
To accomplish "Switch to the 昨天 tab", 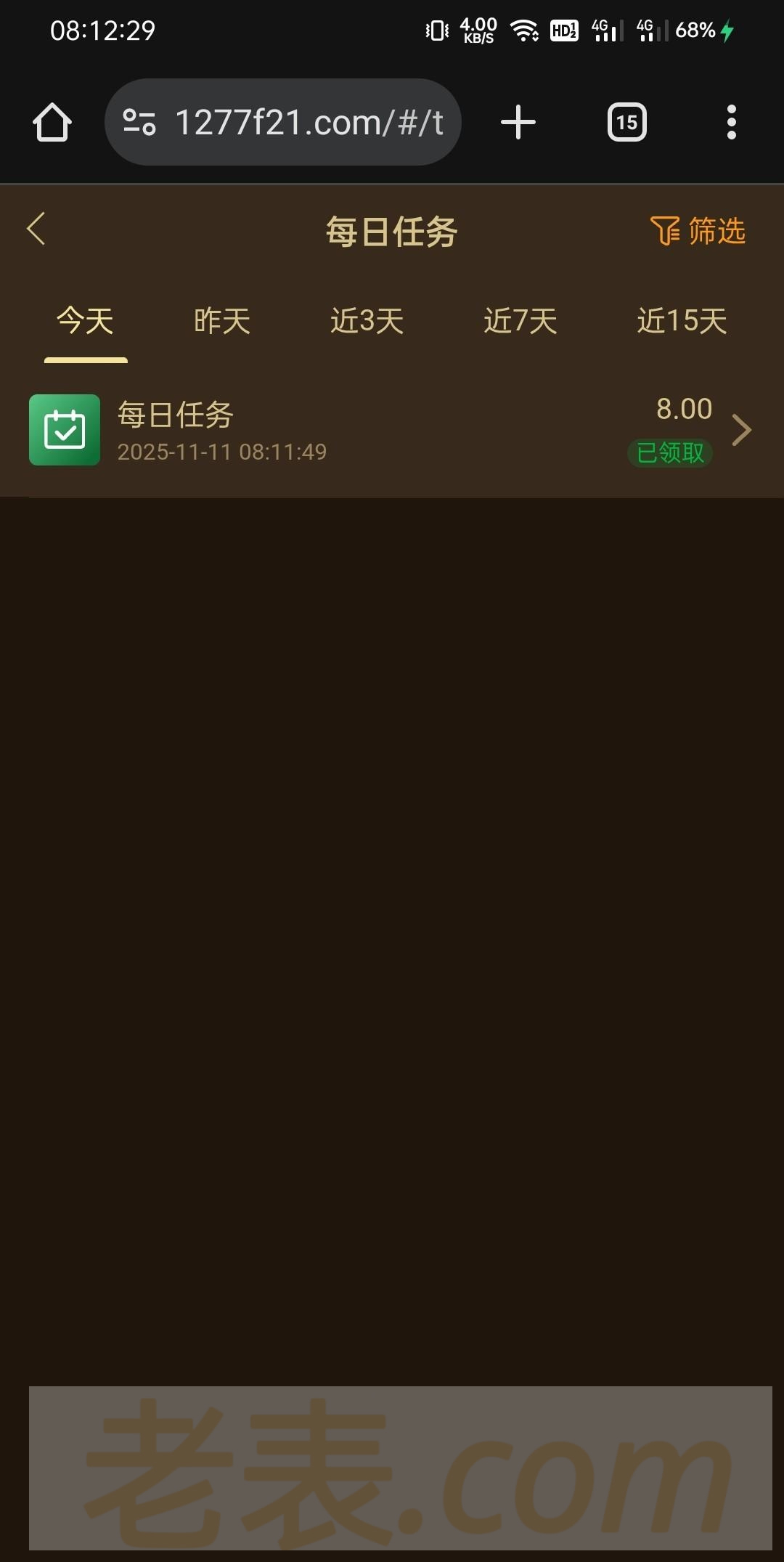I will [x=222, y=321].
